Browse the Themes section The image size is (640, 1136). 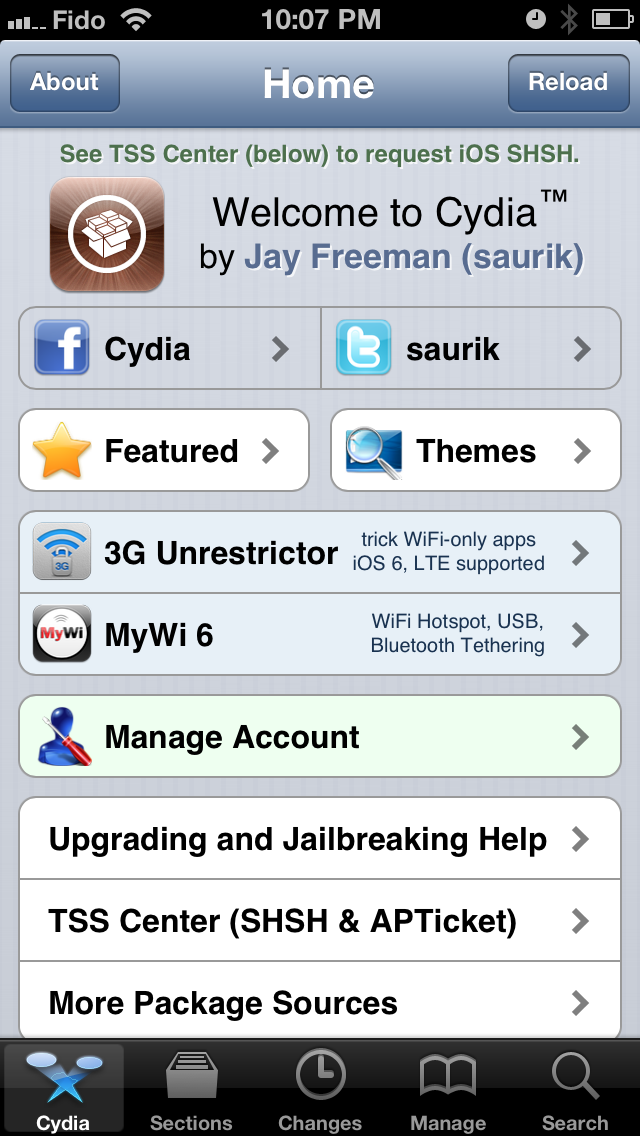pyautogui.click(x=476, y=451)
